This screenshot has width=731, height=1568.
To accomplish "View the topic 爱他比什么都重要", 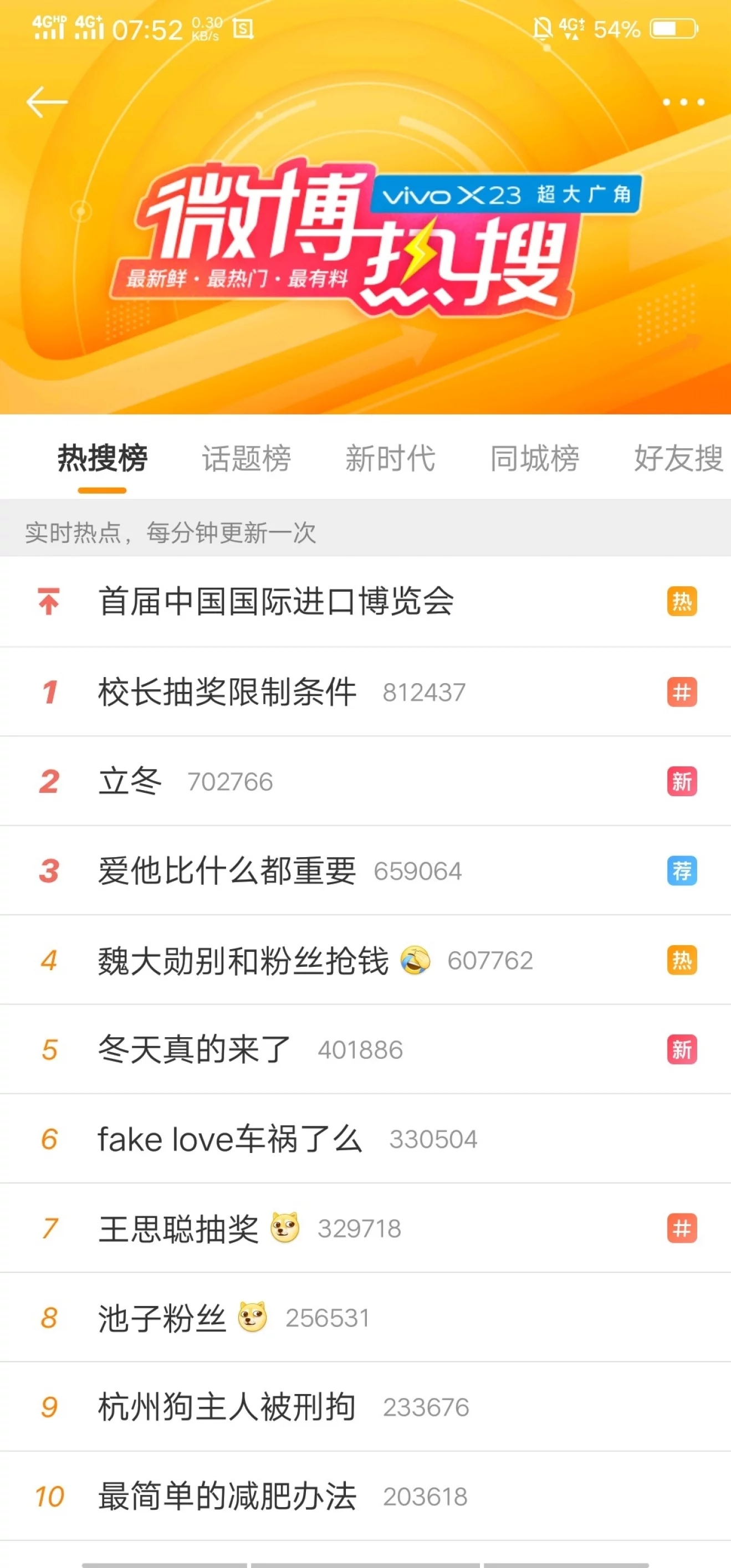I will 227,871.
